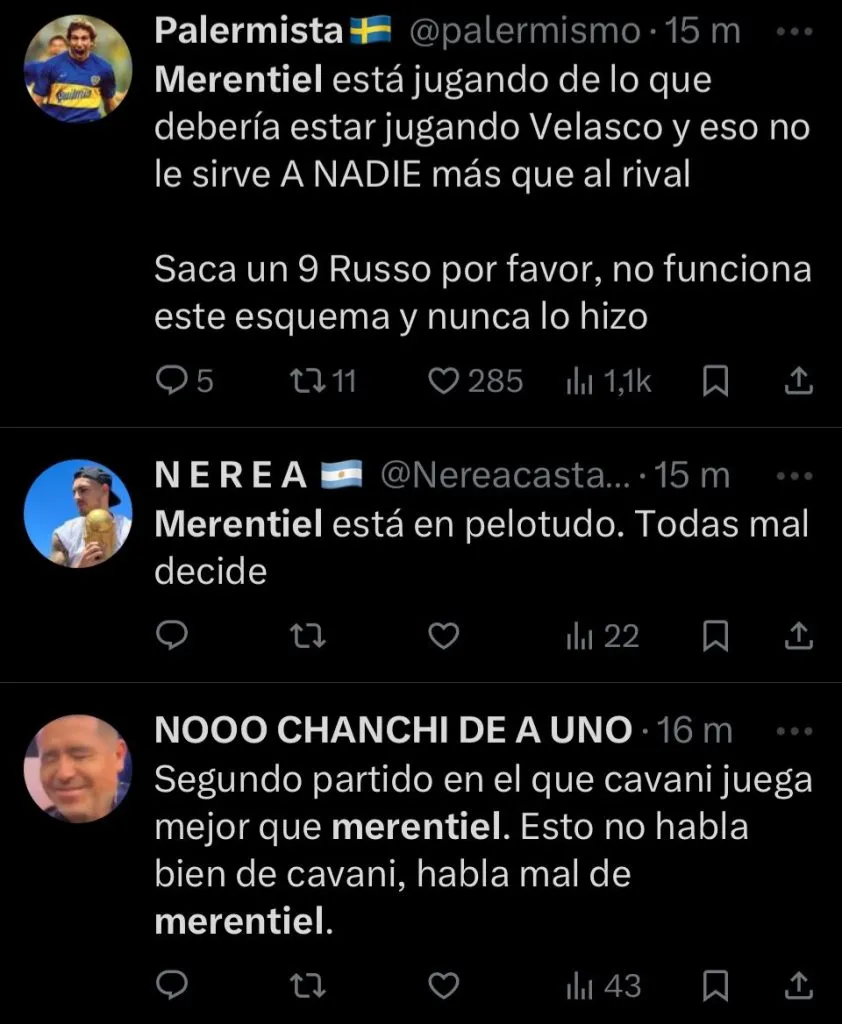
Task: Like NEREA's tweet
Action: [x=443, y=636]
